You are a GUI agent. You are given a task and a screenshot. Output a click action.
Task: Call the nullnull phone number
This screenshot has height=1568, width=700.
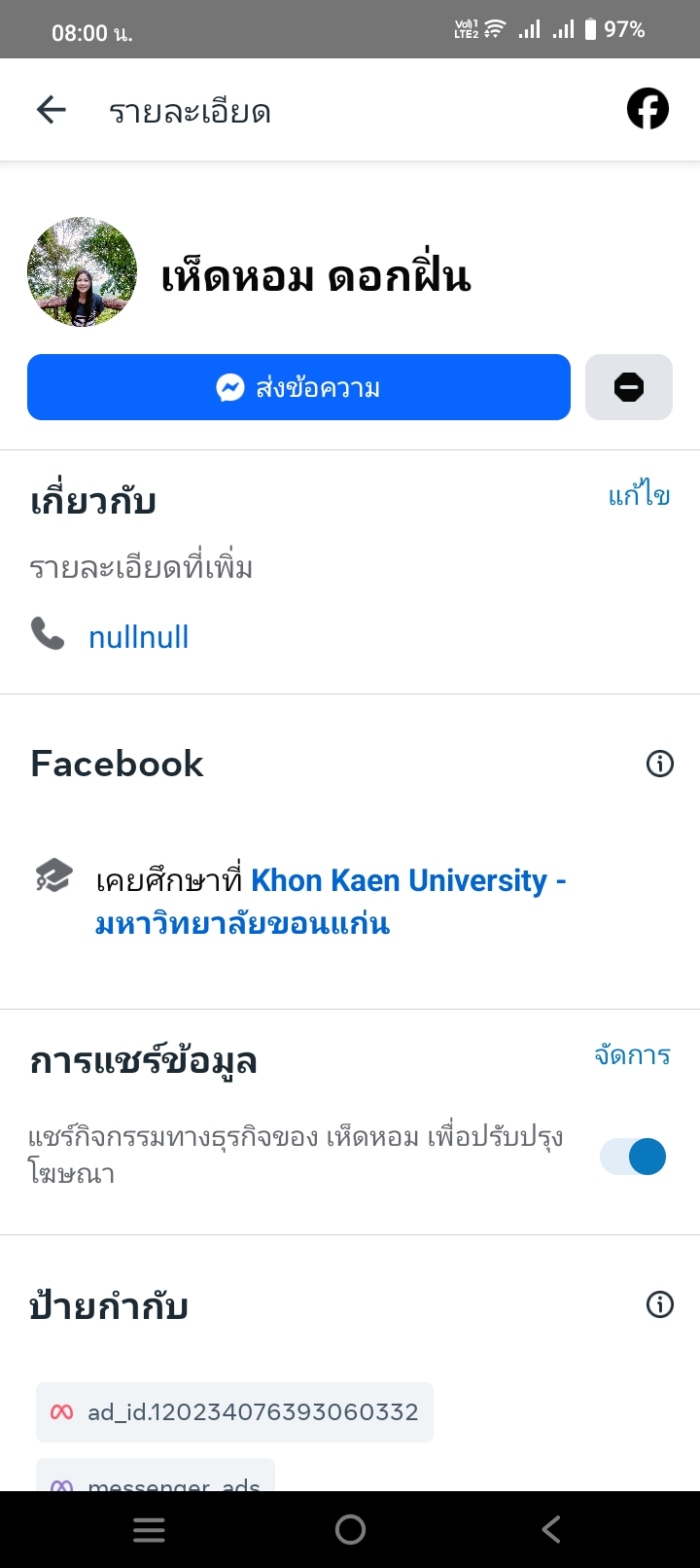coord(138,637)
